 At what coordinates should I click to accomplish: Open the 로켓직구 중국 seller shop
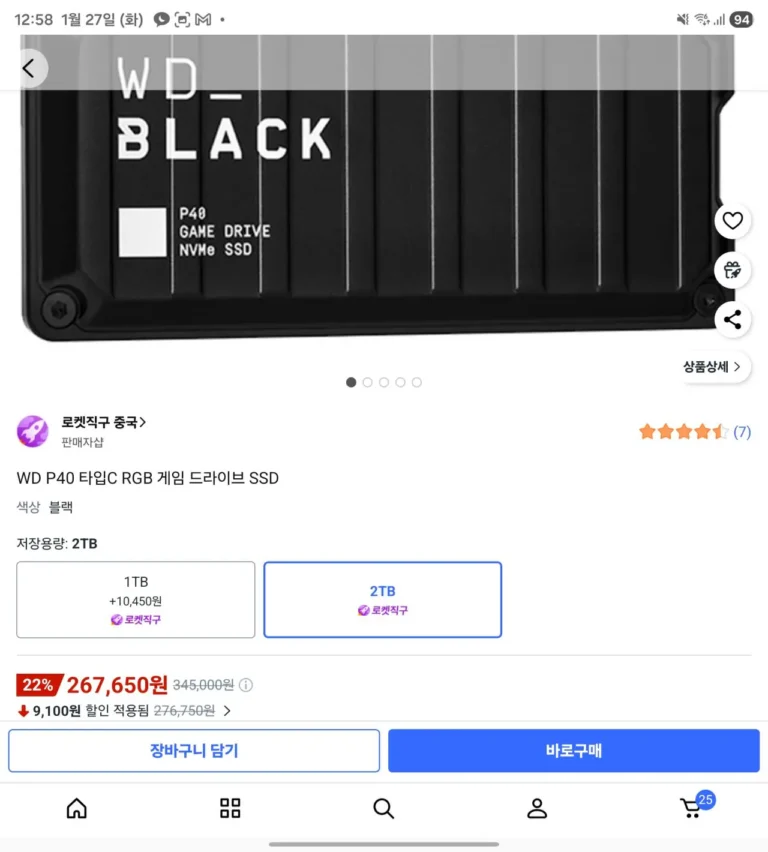[103, 423]
